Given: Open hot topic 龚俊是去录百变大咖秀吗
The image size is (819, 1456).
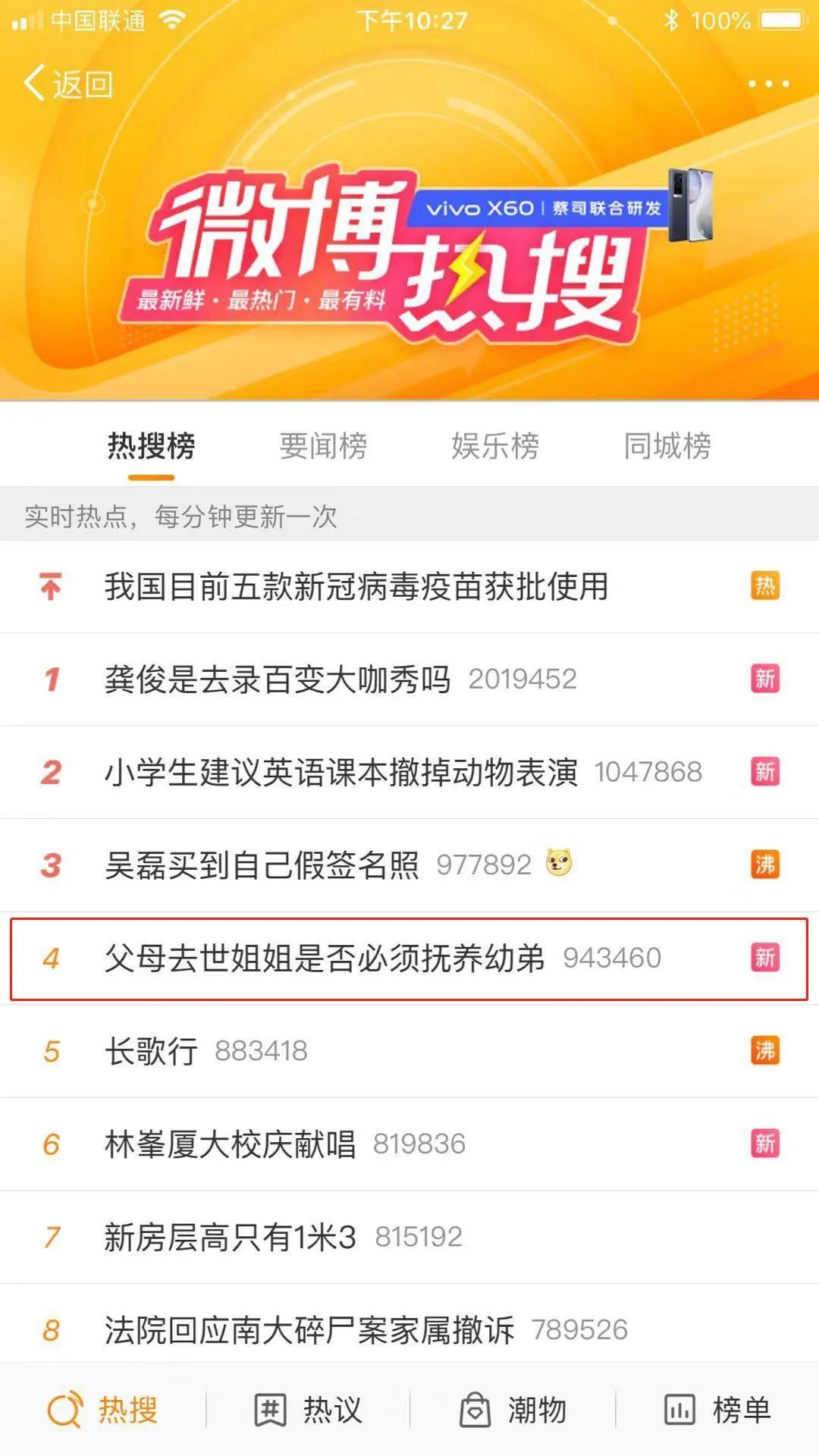Looking at the screenshot, I should pyautogui.click(x=278, y=679).
